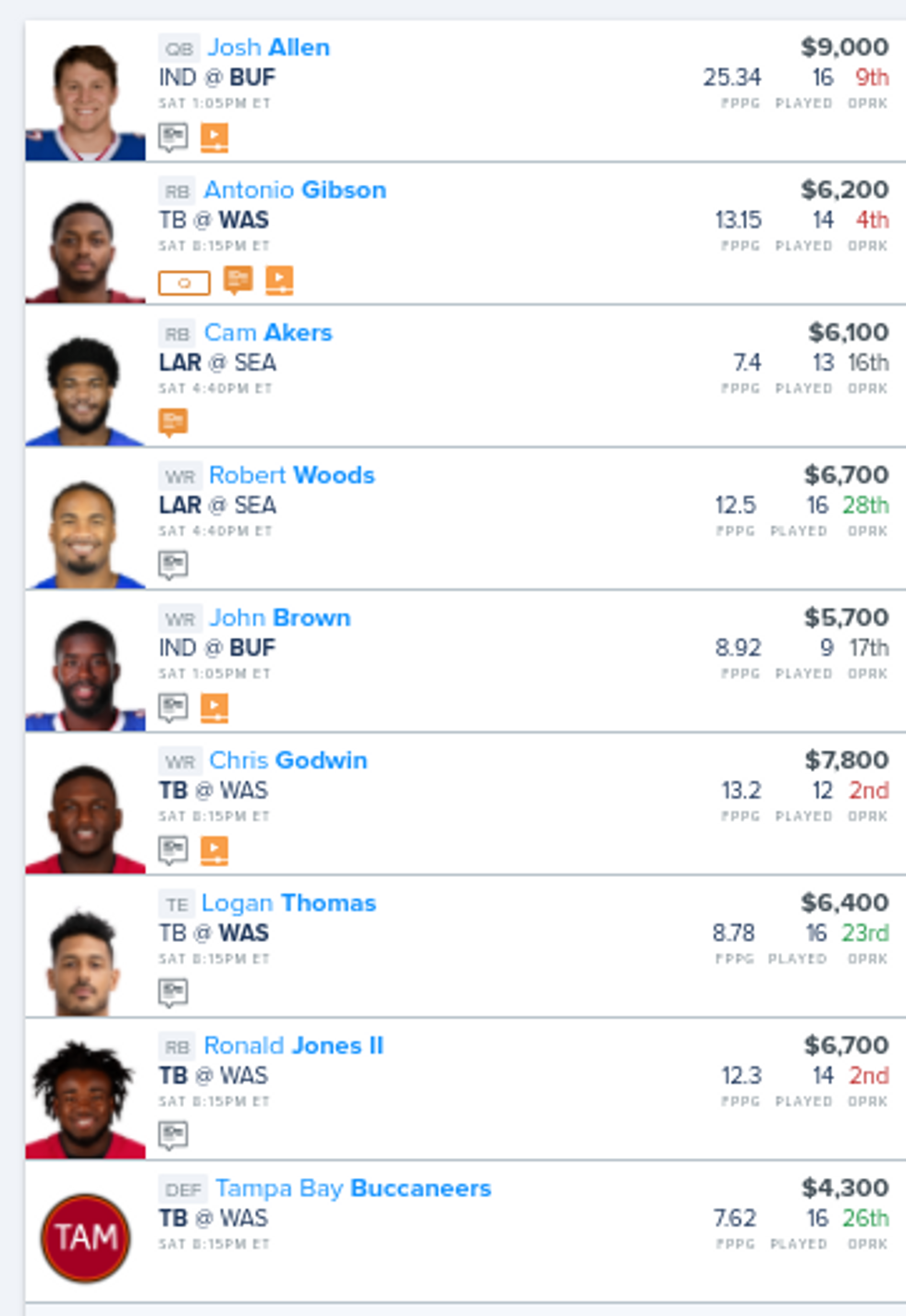View Robert Woods news icon
This screenshot has width=906, height=1316.
(x=173, y=565)
